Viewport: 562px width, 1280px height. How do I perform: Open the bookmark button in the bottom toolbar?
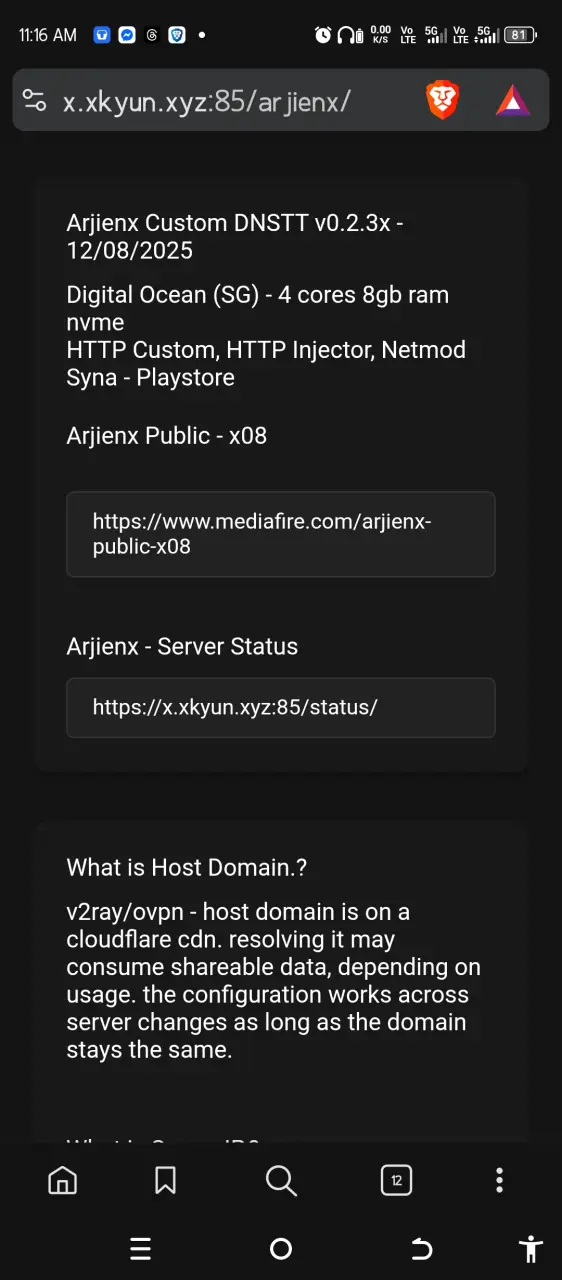click(x=166, y=1181)
